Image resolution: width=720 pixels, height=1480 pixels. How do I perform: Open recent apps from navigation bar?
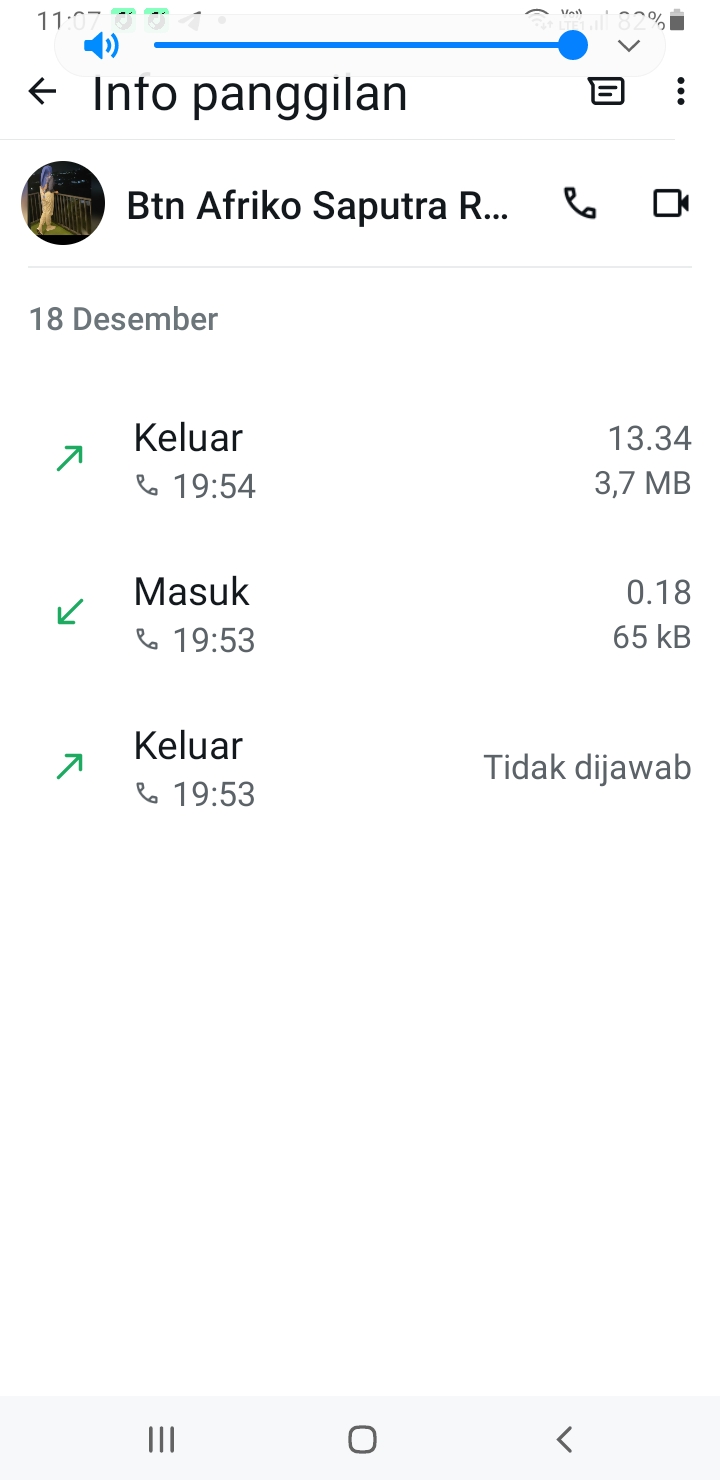pos(161,1439)
